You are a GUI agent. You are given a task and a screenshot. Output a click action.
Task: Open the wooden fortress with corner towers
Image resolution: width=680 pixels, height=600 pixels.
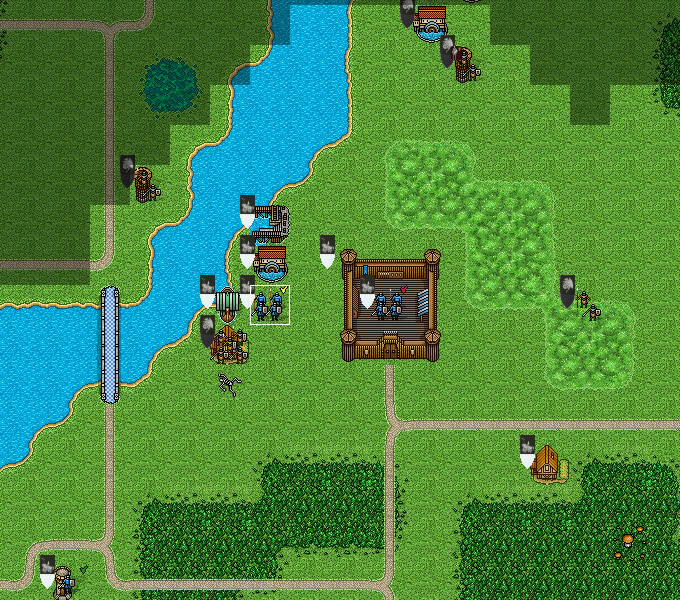(x=390, y=304)
